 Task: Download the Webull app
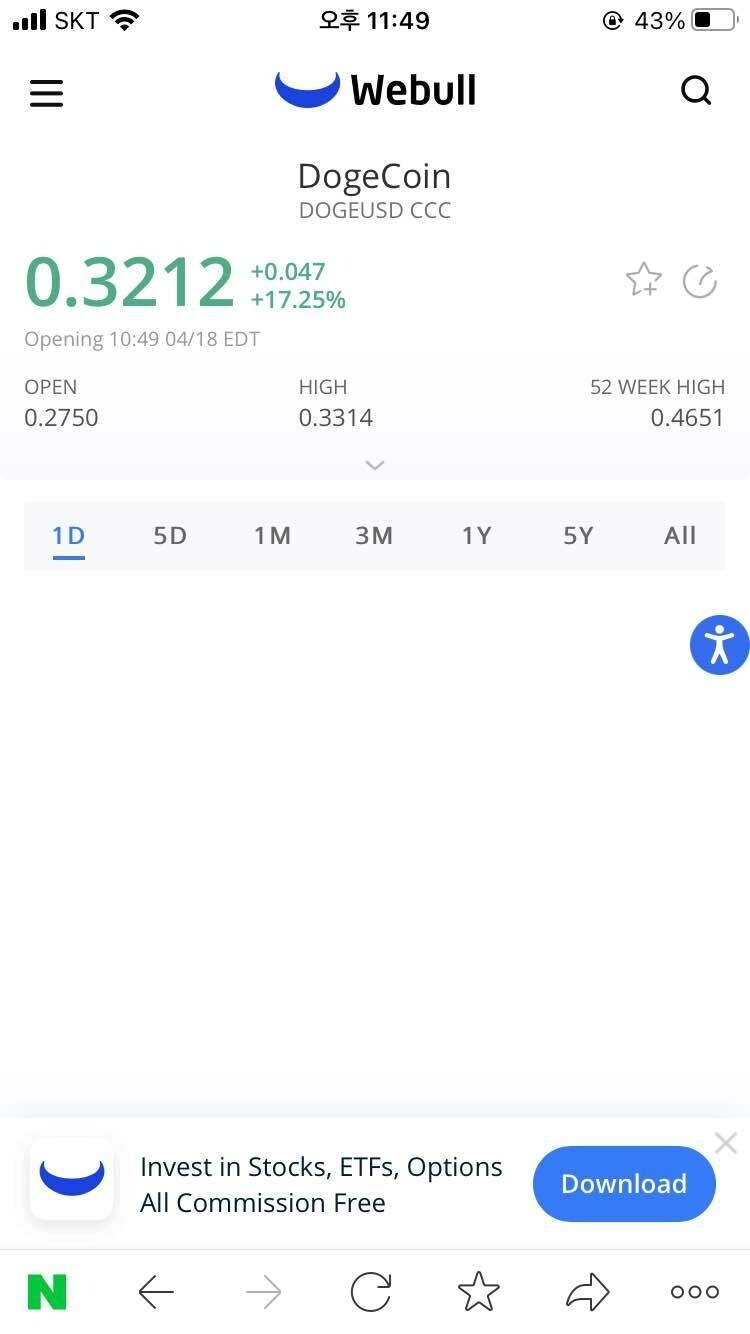[624, 1184]
